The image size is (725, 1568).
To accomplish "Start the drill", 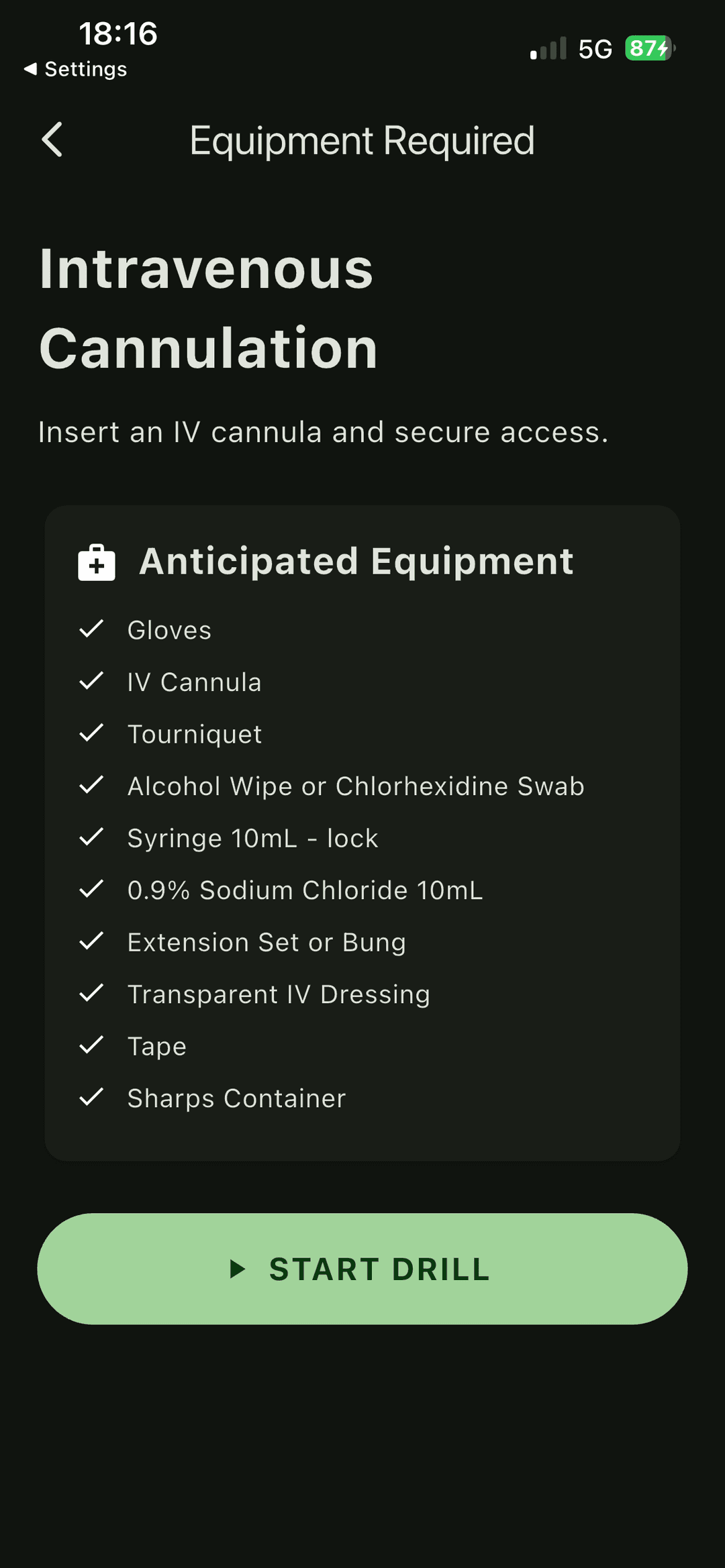I will [362, 1268].
